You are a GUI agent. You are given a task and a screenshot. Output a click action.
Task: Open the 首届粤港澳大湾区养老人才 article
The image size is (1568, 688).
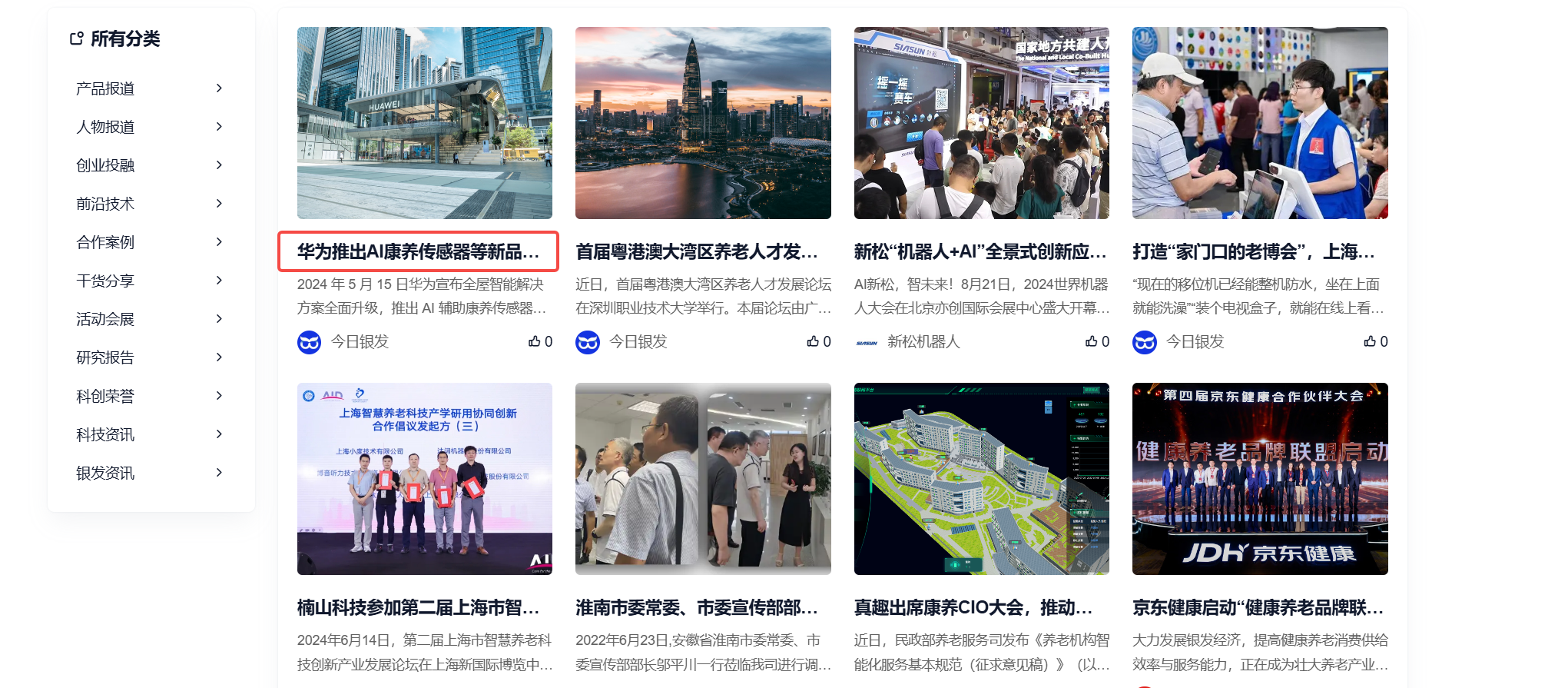696,251
